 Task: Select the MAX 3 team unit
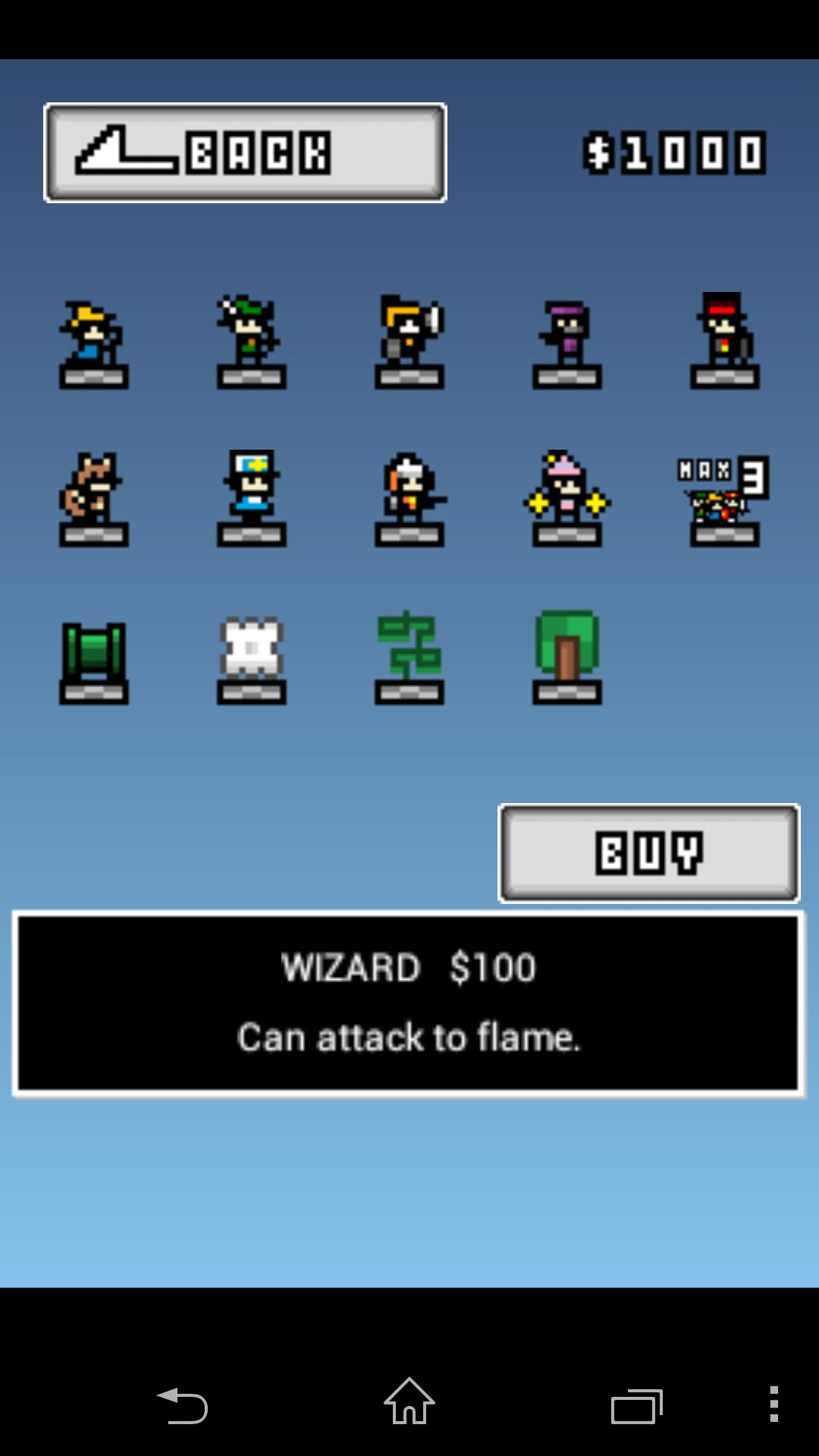[x=725, y=500]
